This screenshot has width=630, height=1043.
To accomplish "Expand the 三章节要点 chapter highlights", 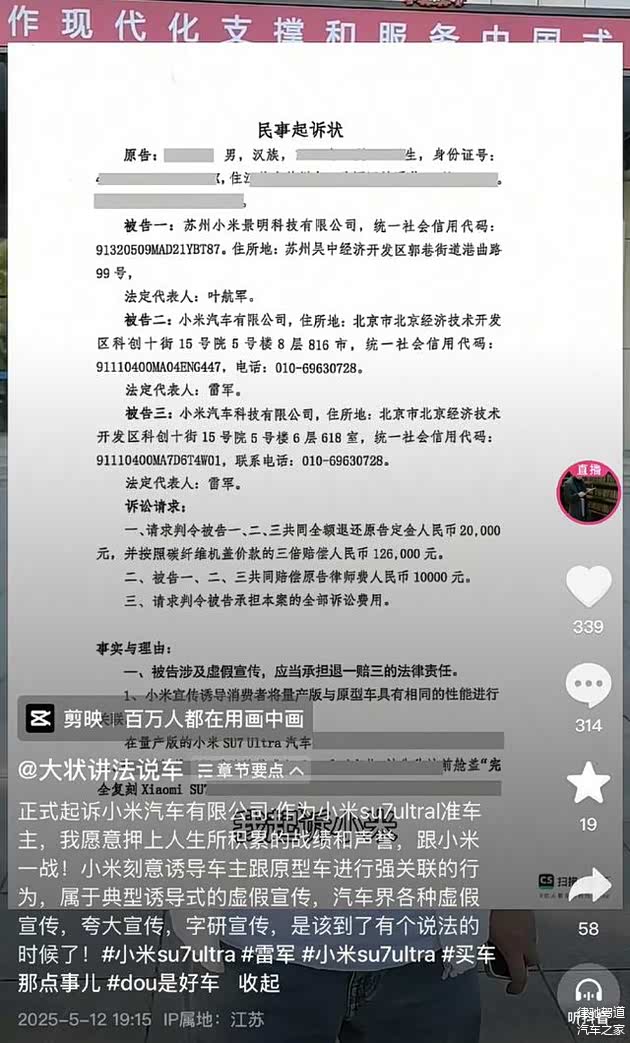I will click(x=250, y=770).
